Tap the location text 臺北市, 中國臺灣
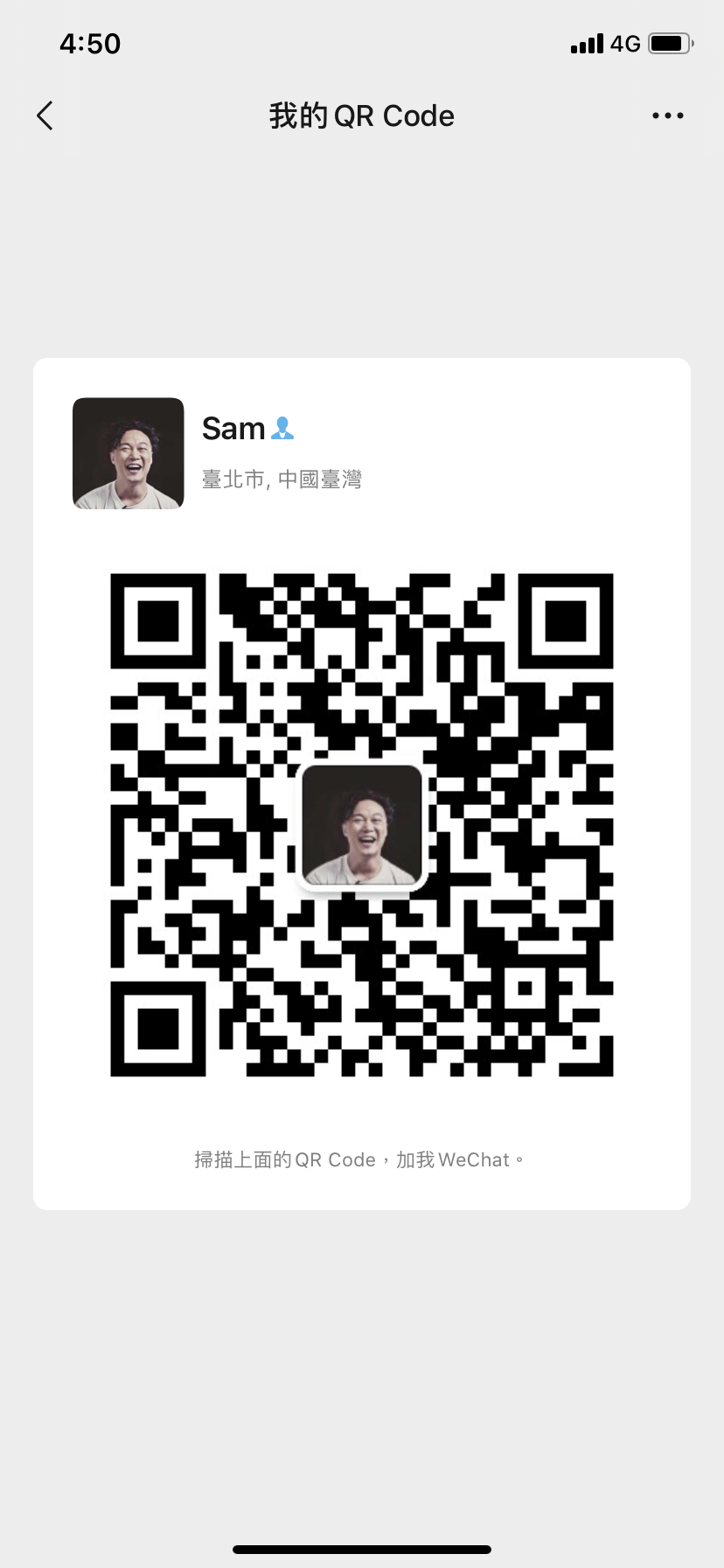 click(x=282, y=479)
